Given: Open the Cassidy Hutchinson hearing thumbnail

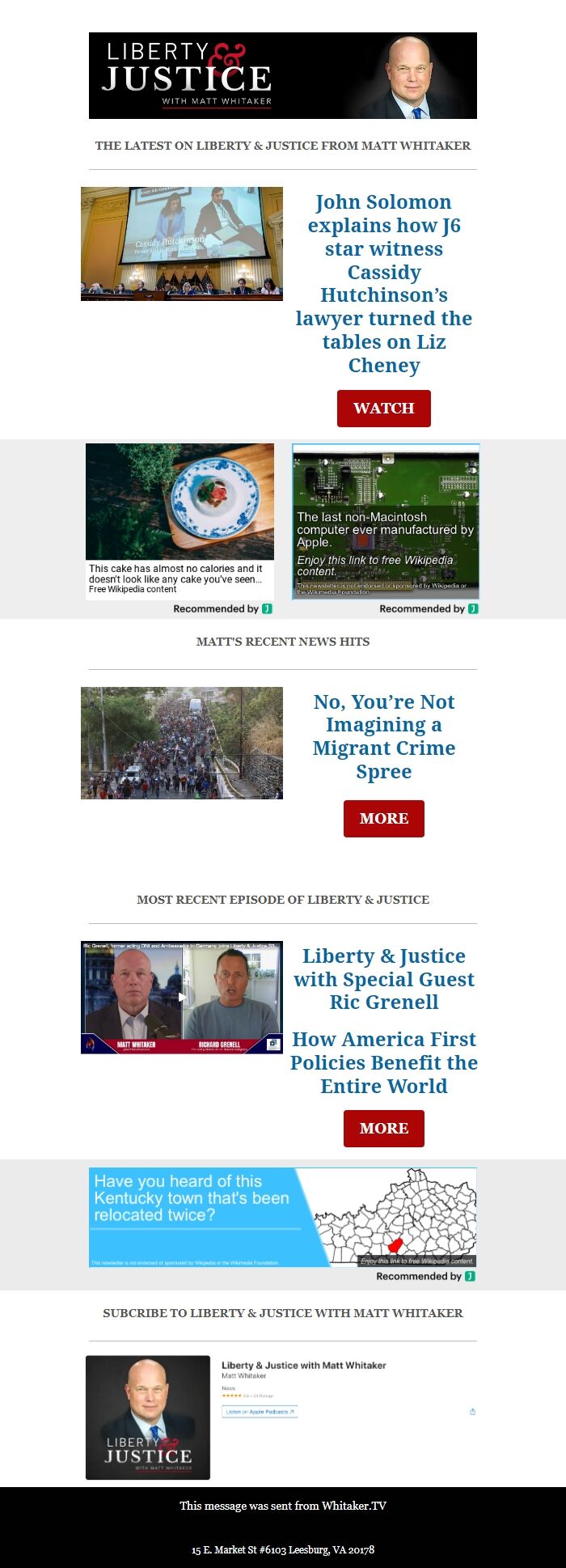Looking at the screenshot, I should (182, 244).
